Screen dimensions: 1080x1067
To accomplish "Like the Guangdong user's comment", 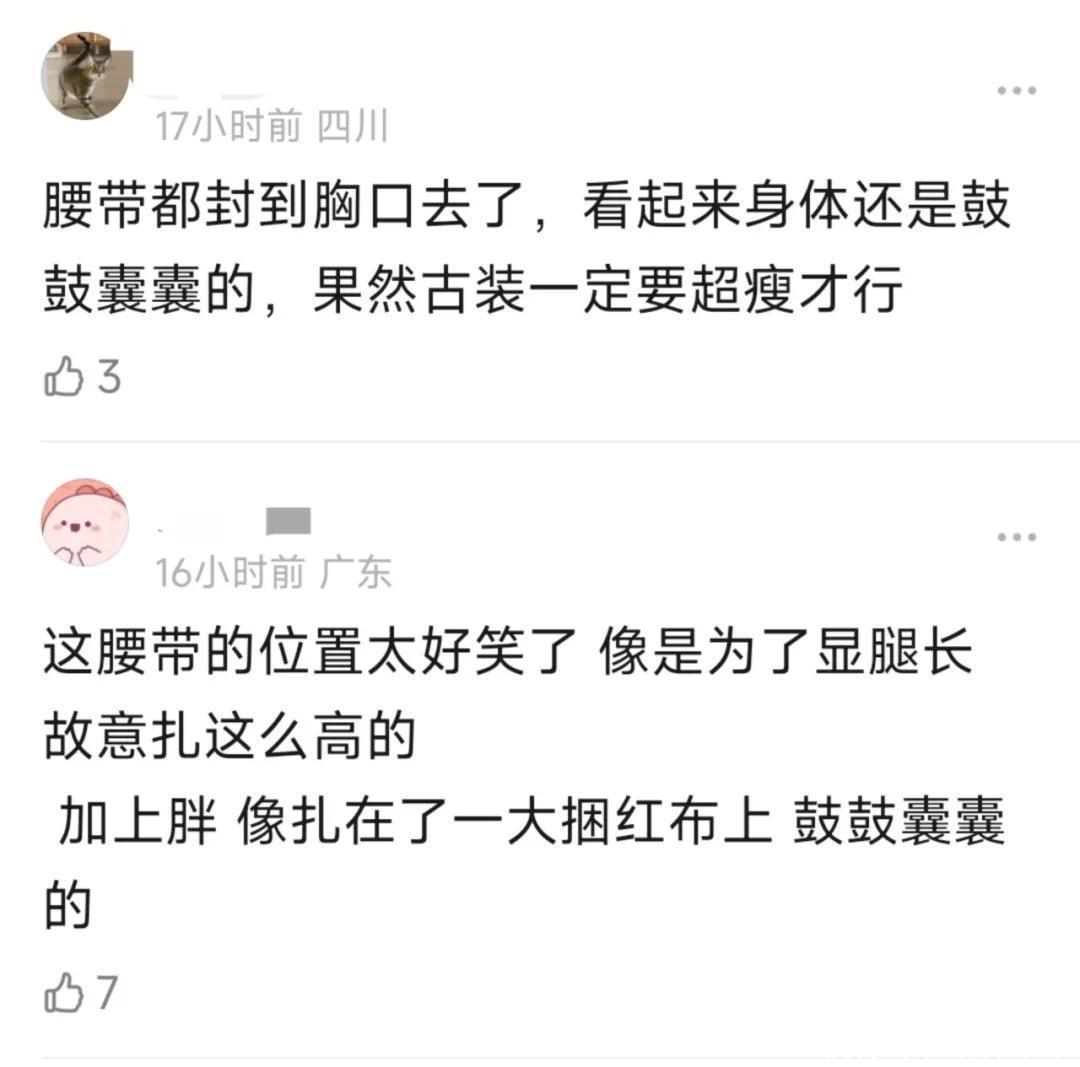I will coord(64,993).
